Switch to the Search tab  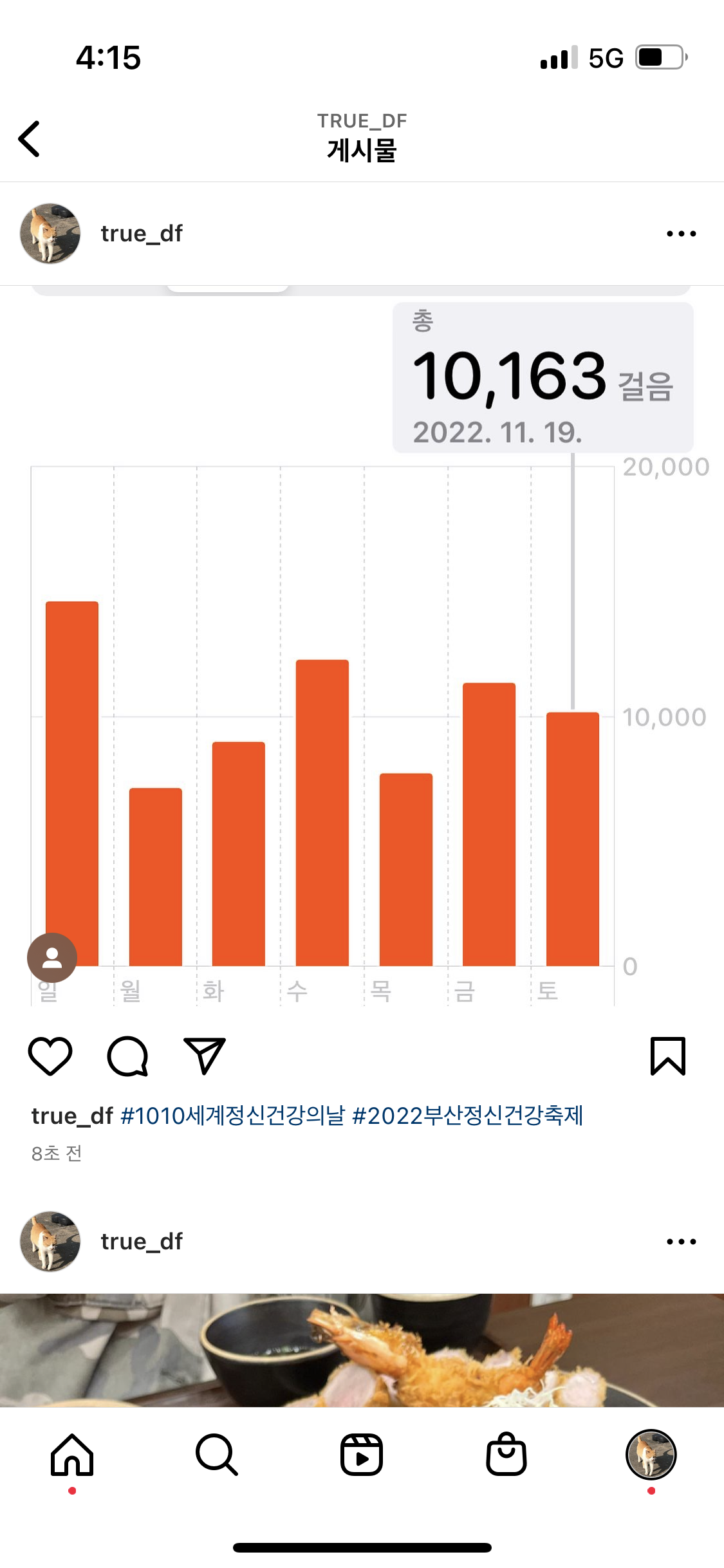pyautogui.click(x=217, y=1455)
